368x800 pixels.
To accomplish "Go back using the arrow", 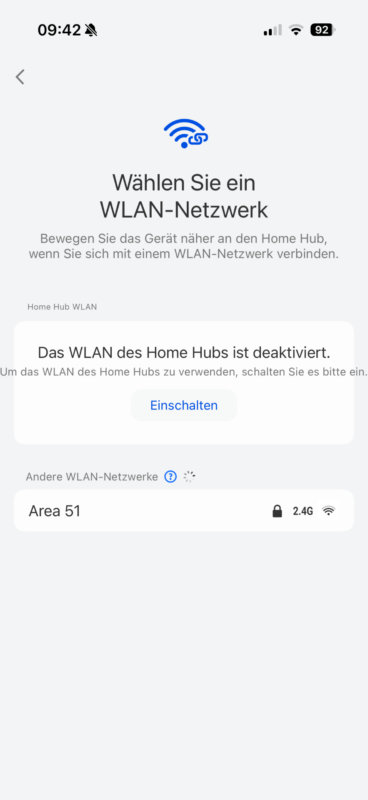I will pyautogui.click(x=20, y=77).
